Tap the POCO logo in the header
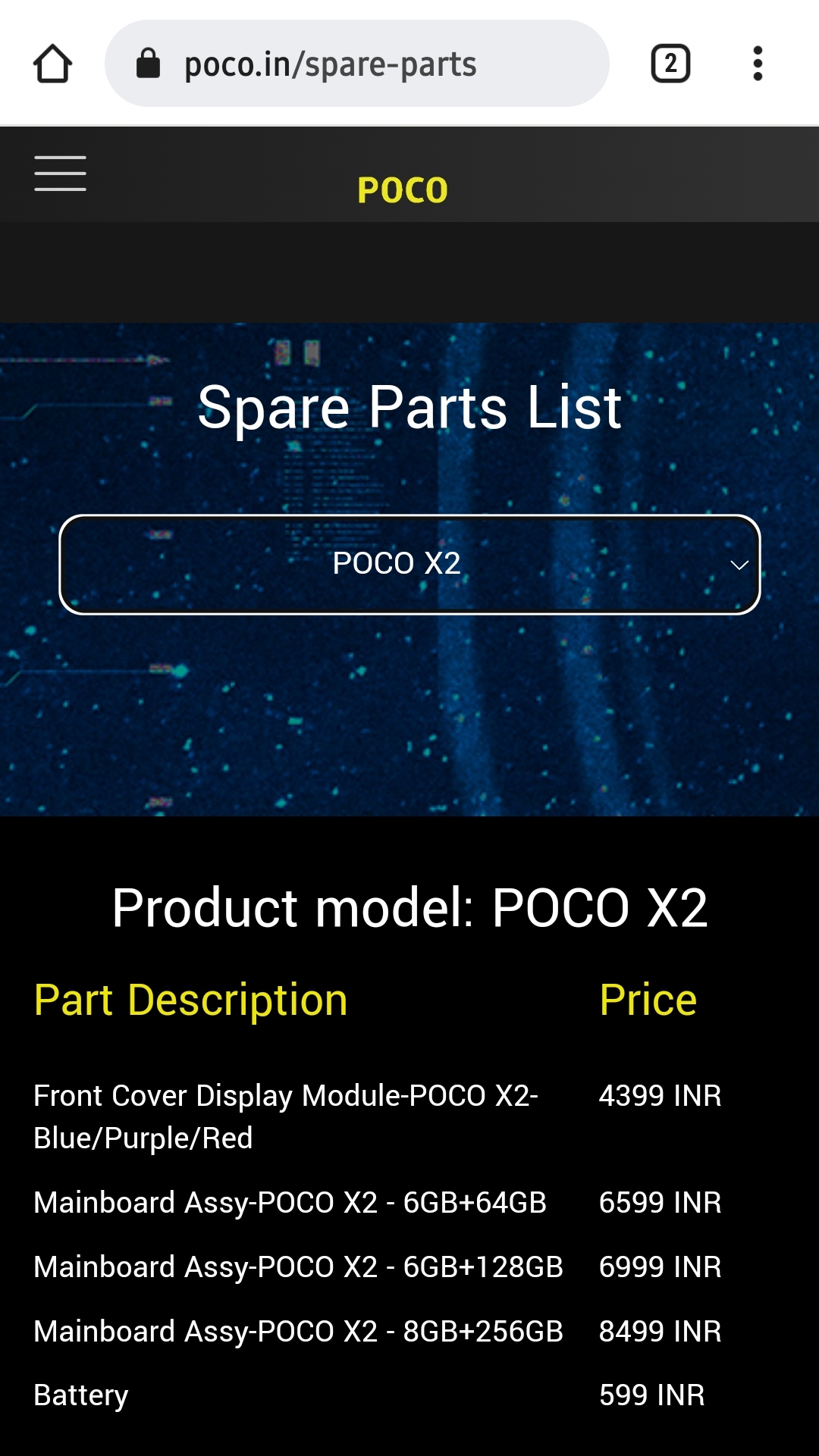 tap(403, 189)
